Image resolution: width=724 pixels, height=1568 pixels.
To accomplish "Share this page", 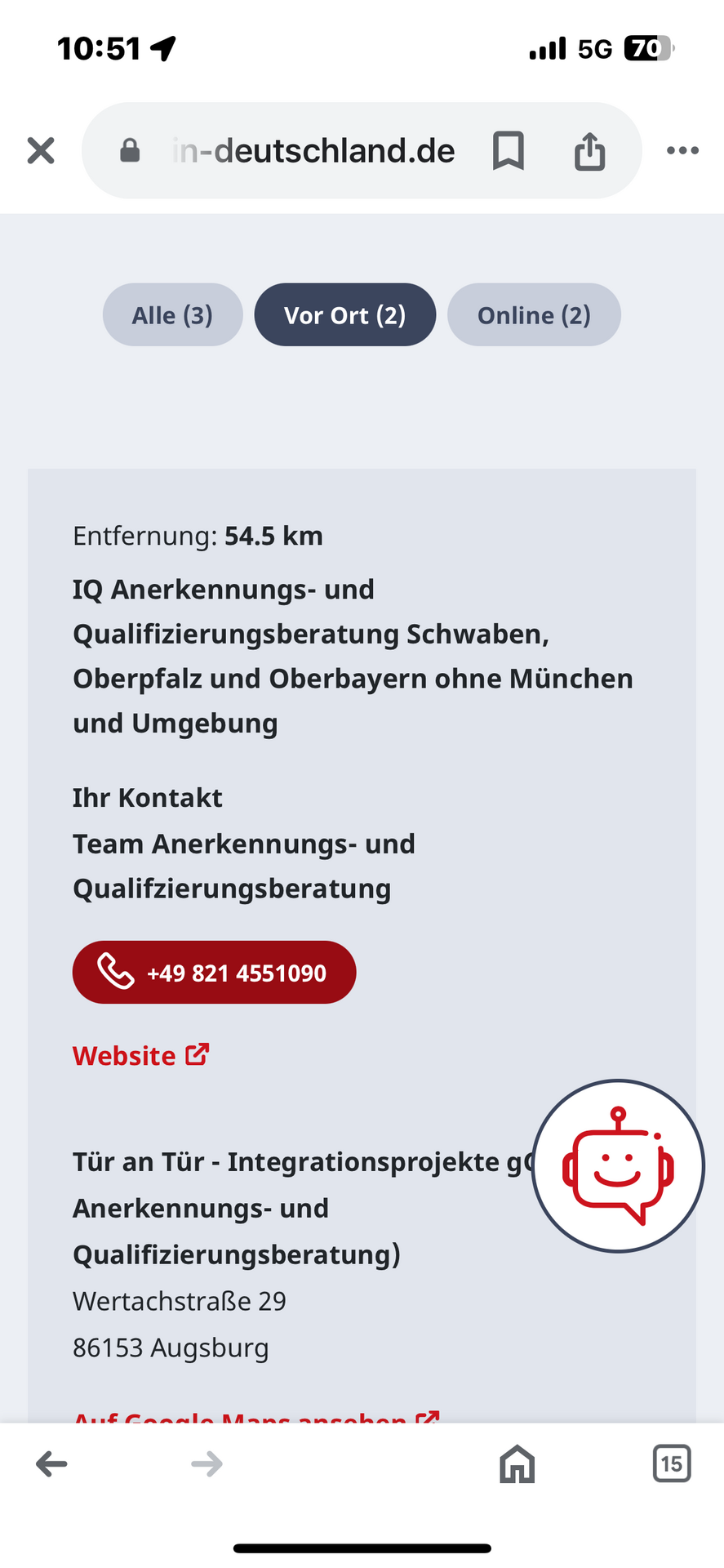I will click(589, 151).
